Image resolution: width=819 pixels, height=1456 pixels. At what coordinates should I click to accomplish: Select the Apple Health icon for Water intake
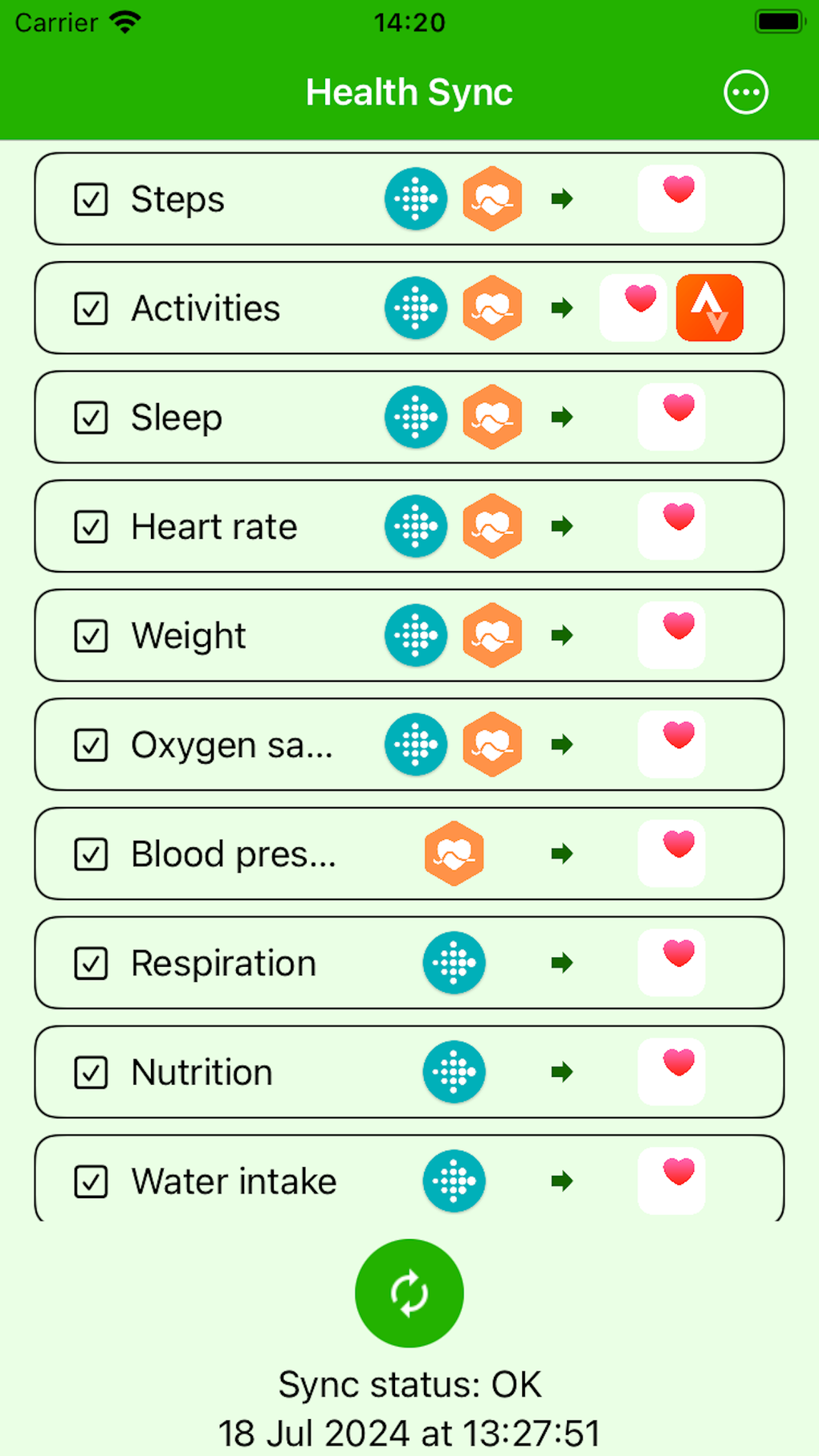671,1181
